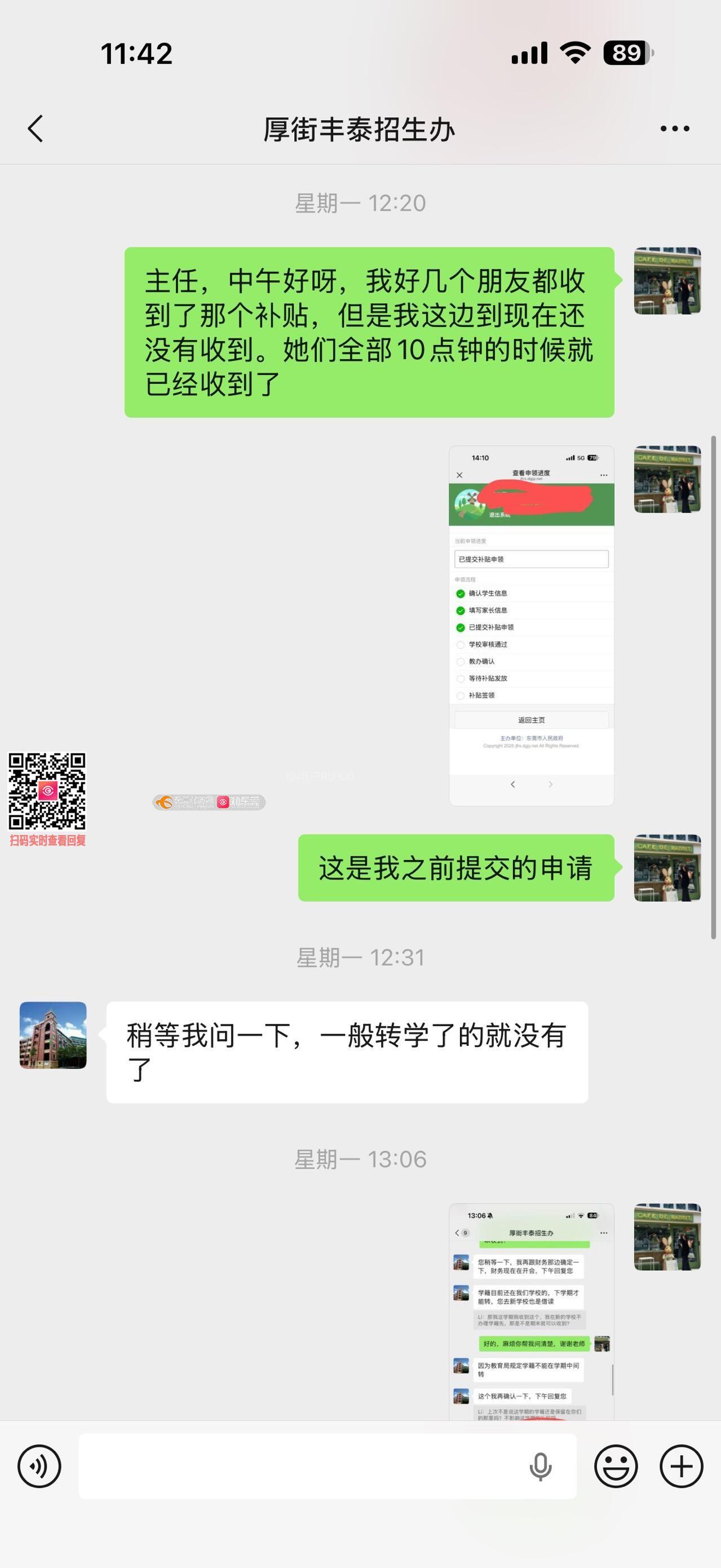Viewport: 721px width, 1568px height.
Task: Open the emoji sticker panel
Action: point(616,1467)
